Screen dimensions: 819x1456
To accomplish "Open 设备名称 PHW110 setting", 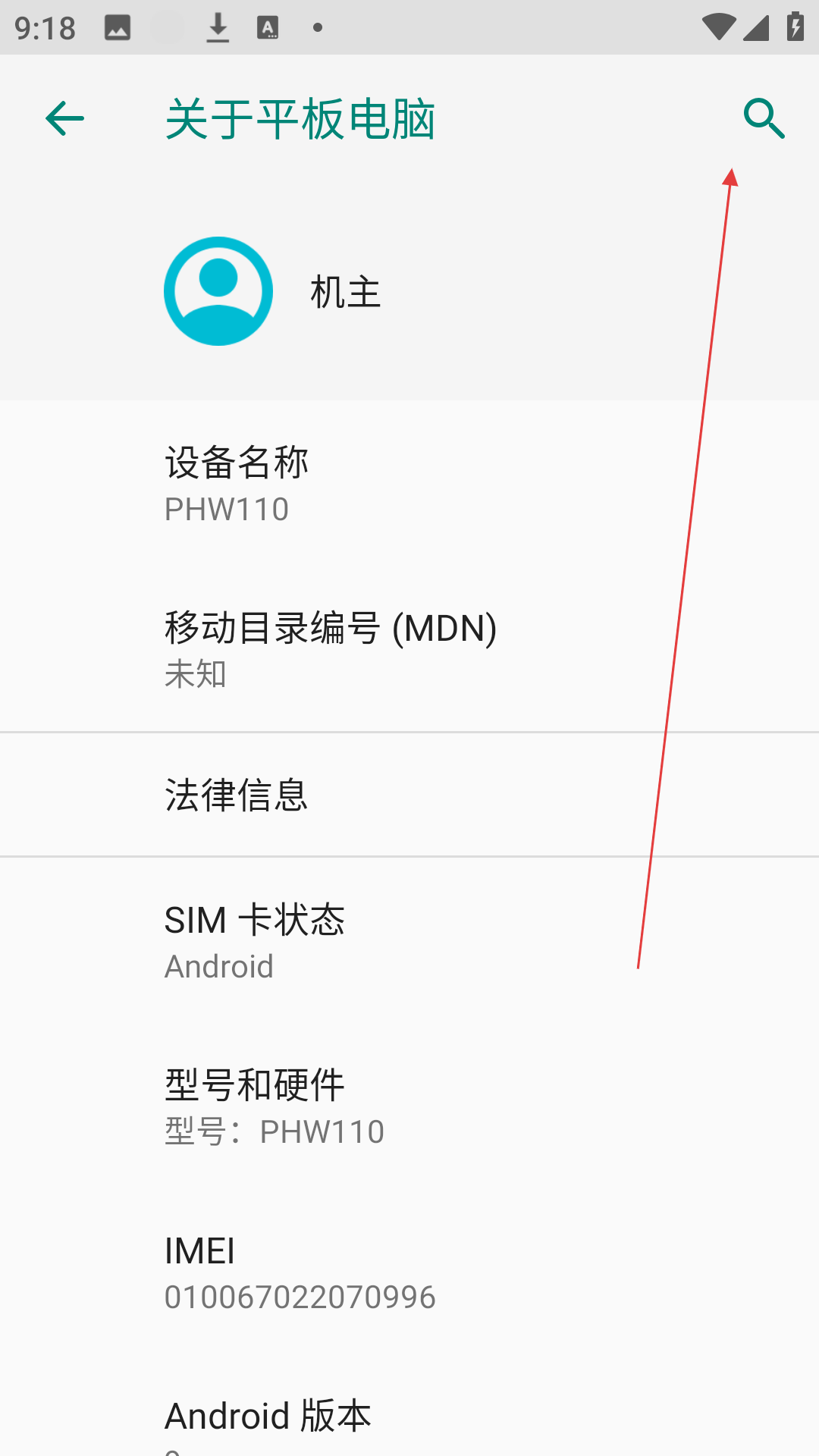I will coord(409,485).
